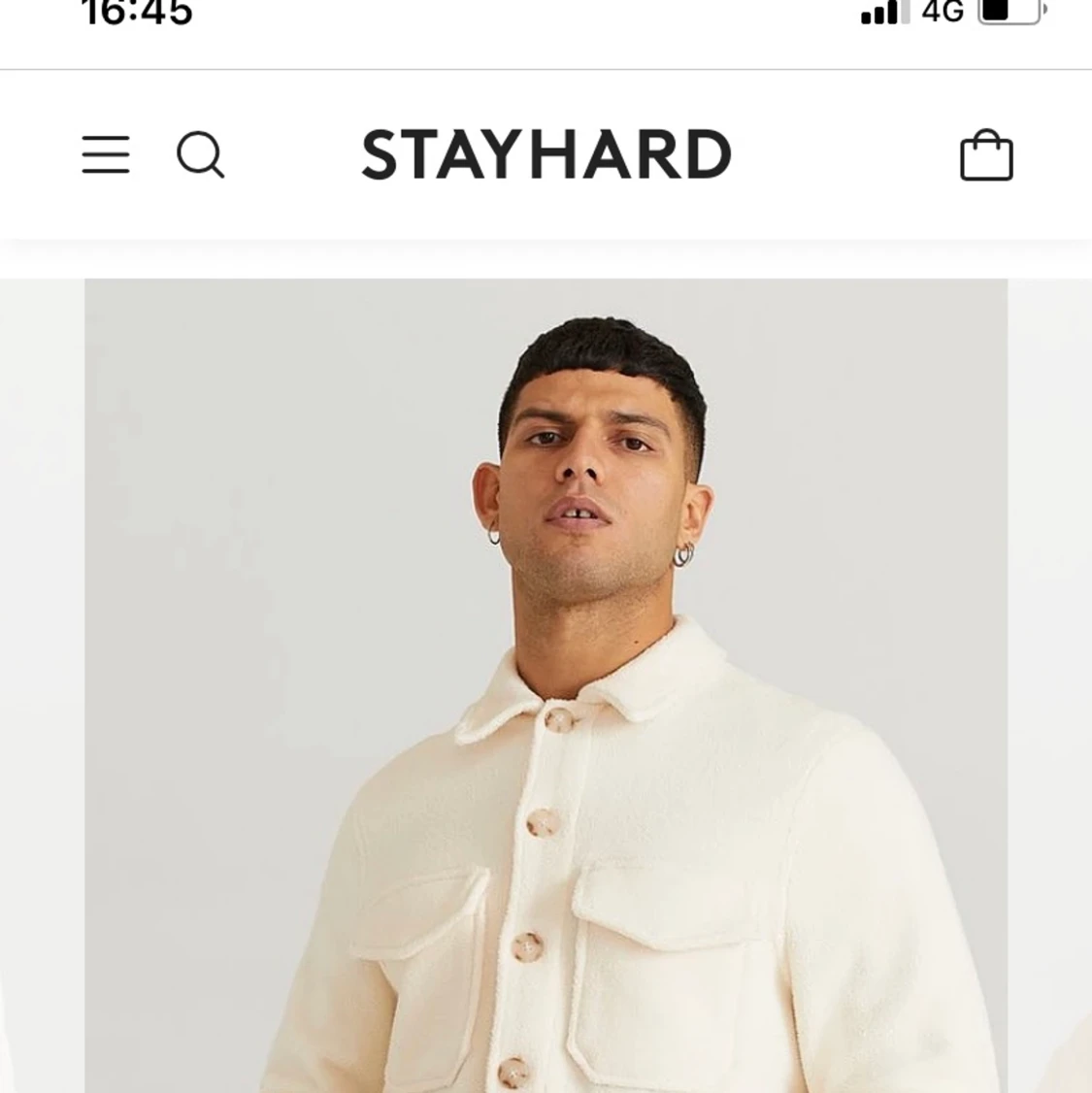Select the menu icon with three lines
The image size is (1092, 1093).
pos(106,155)
